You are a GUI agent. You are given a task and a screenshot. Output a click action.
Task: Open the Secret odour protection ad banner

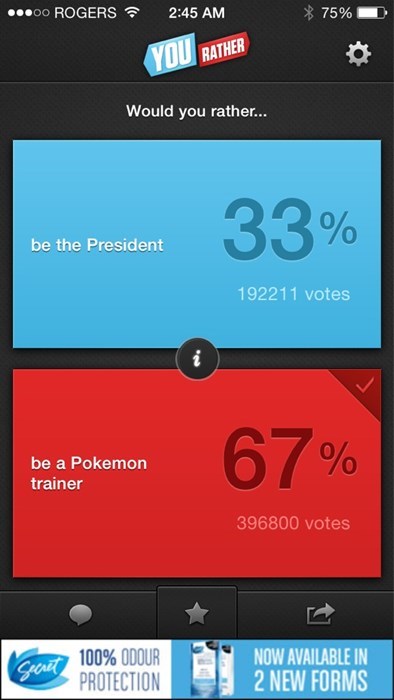[x=197, y=668]
